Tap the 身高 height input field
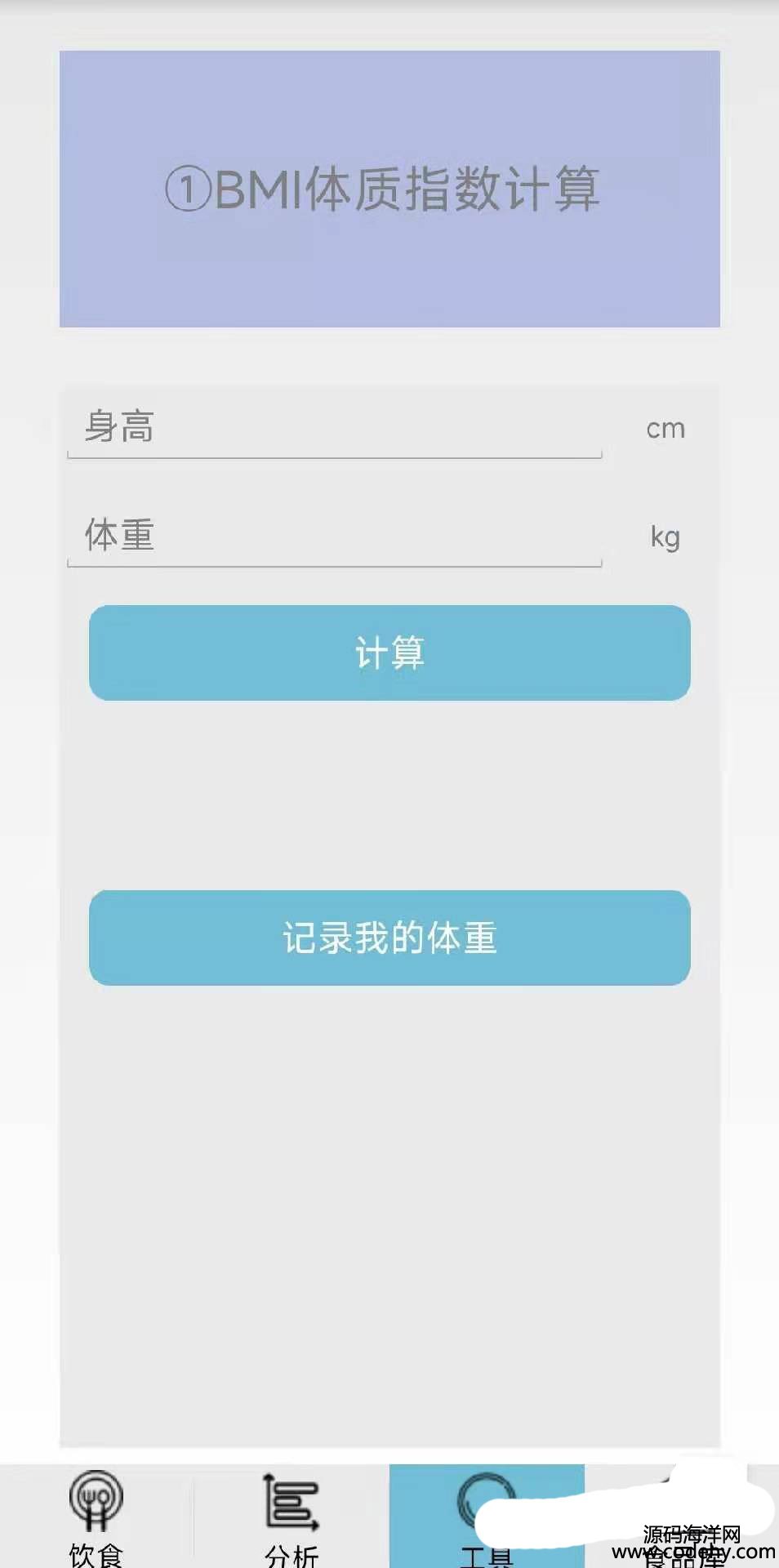This screenshot has height=1568, width=779. 335,428
